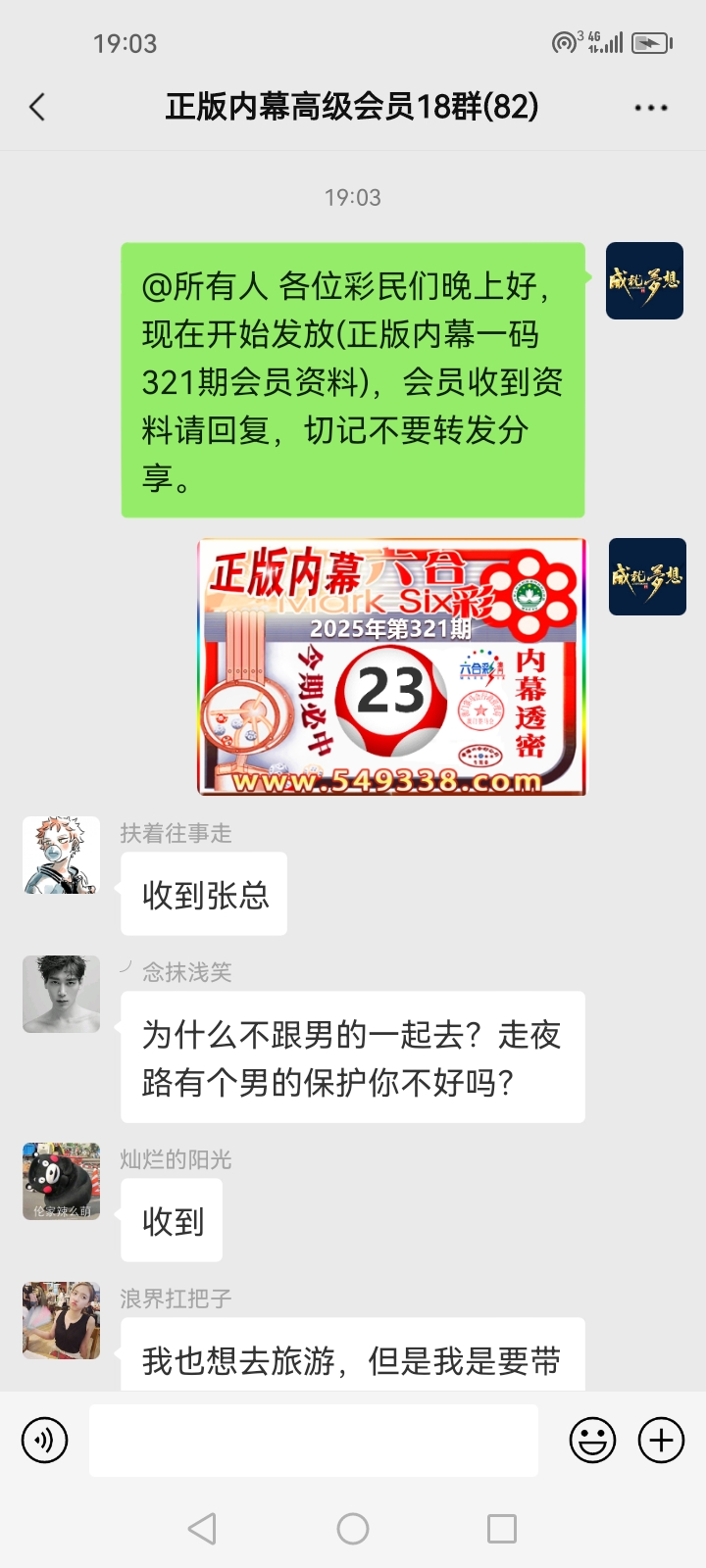Tap the system home button

353,1529
